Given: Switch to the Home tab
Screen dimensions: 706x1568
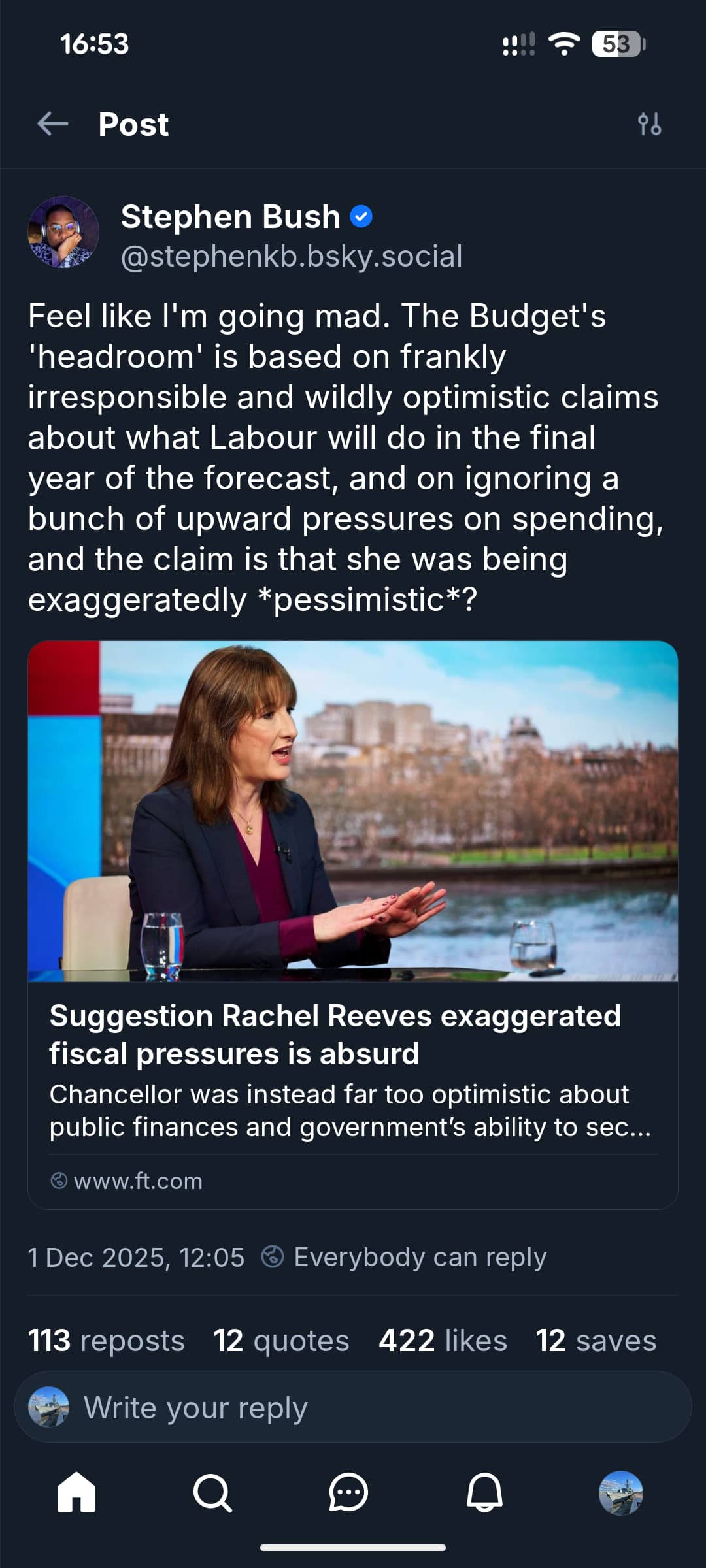Looking at the screenshot, I should click(76, 1492).
